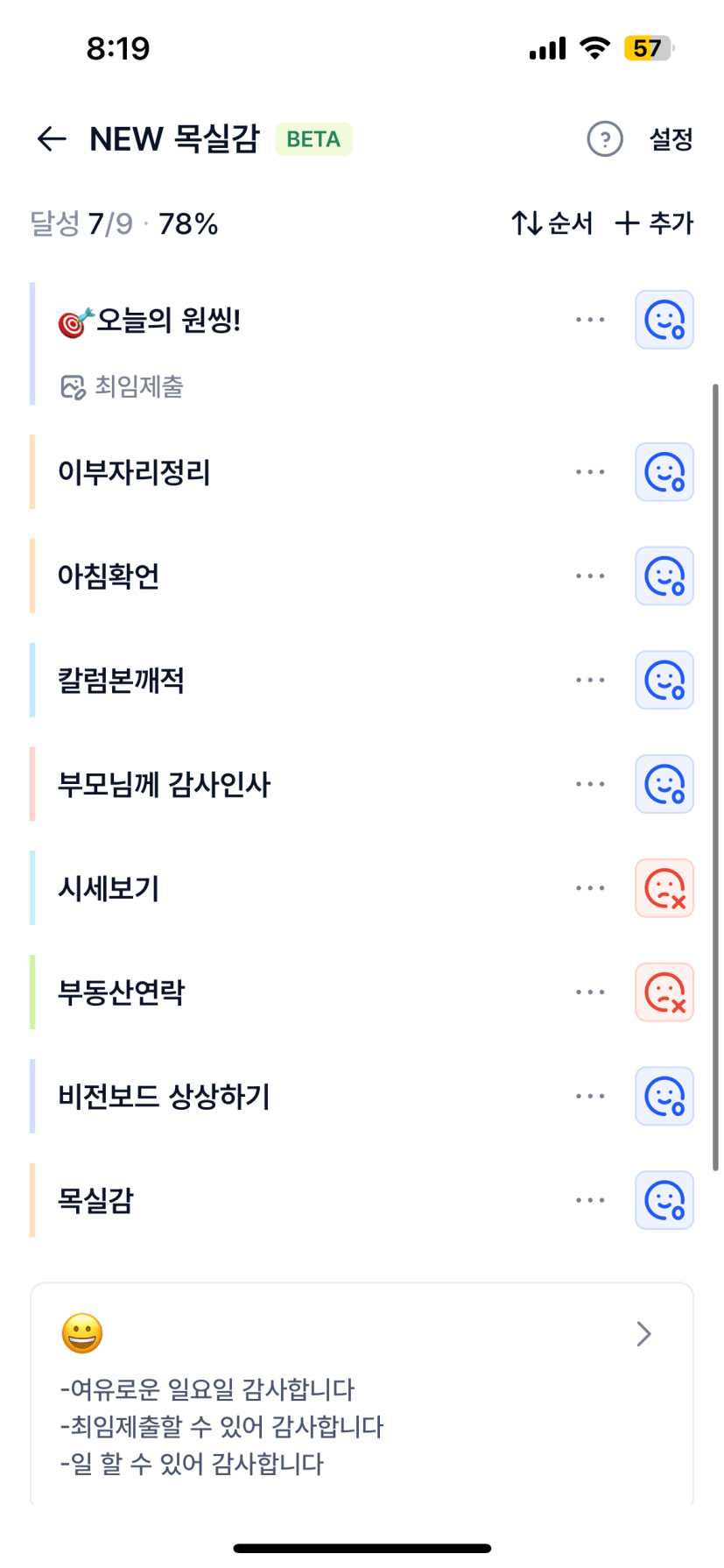This screenshot has height=1568, width=724.
Task: Toggle the status face for 오늘의 원씽!
Action: coord(664,320)
